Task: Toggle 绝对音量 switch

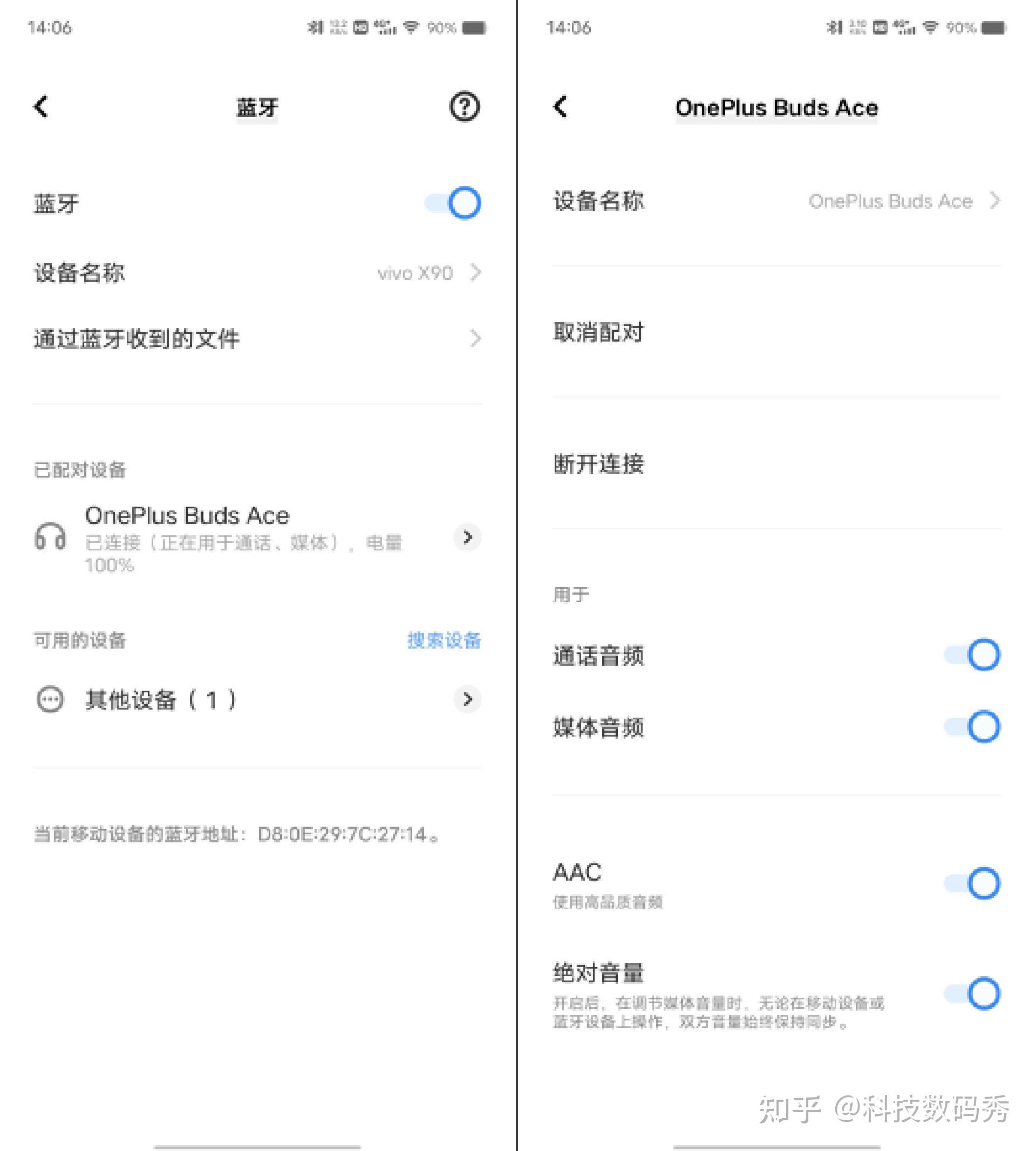Action: [x=973, y=993]
